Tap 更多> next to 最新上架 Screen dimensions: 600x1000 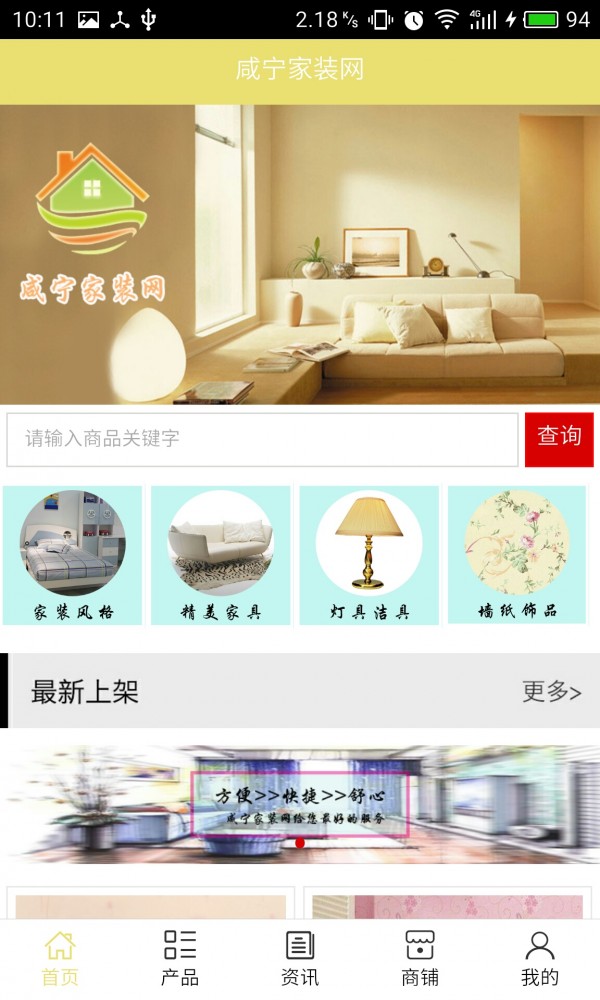[552, 691]
